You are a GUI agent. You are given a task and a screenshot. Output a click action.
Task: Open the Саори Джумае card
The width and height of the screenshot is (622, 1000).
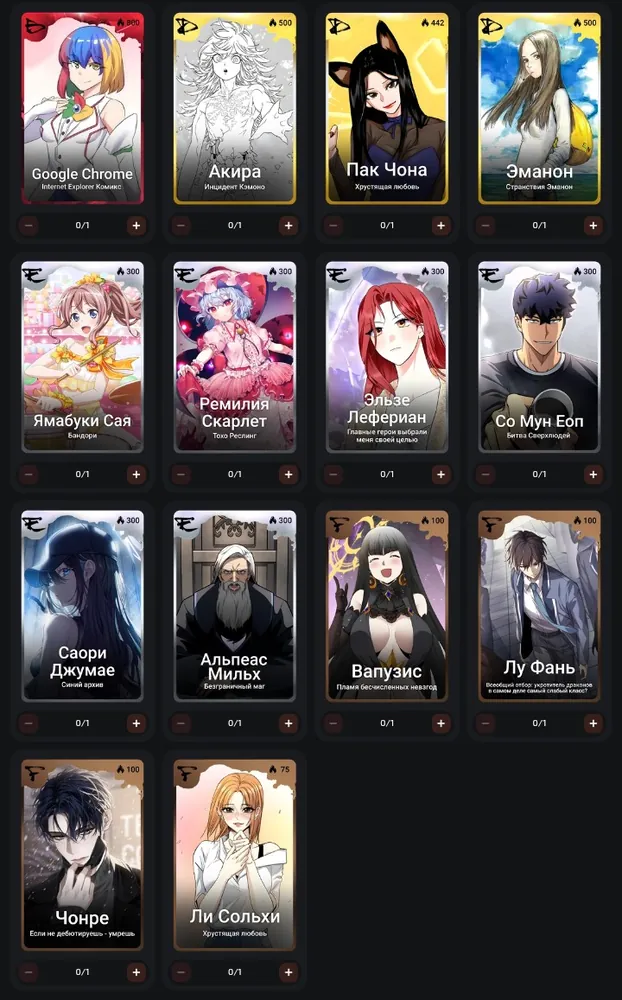pos(82,606)
